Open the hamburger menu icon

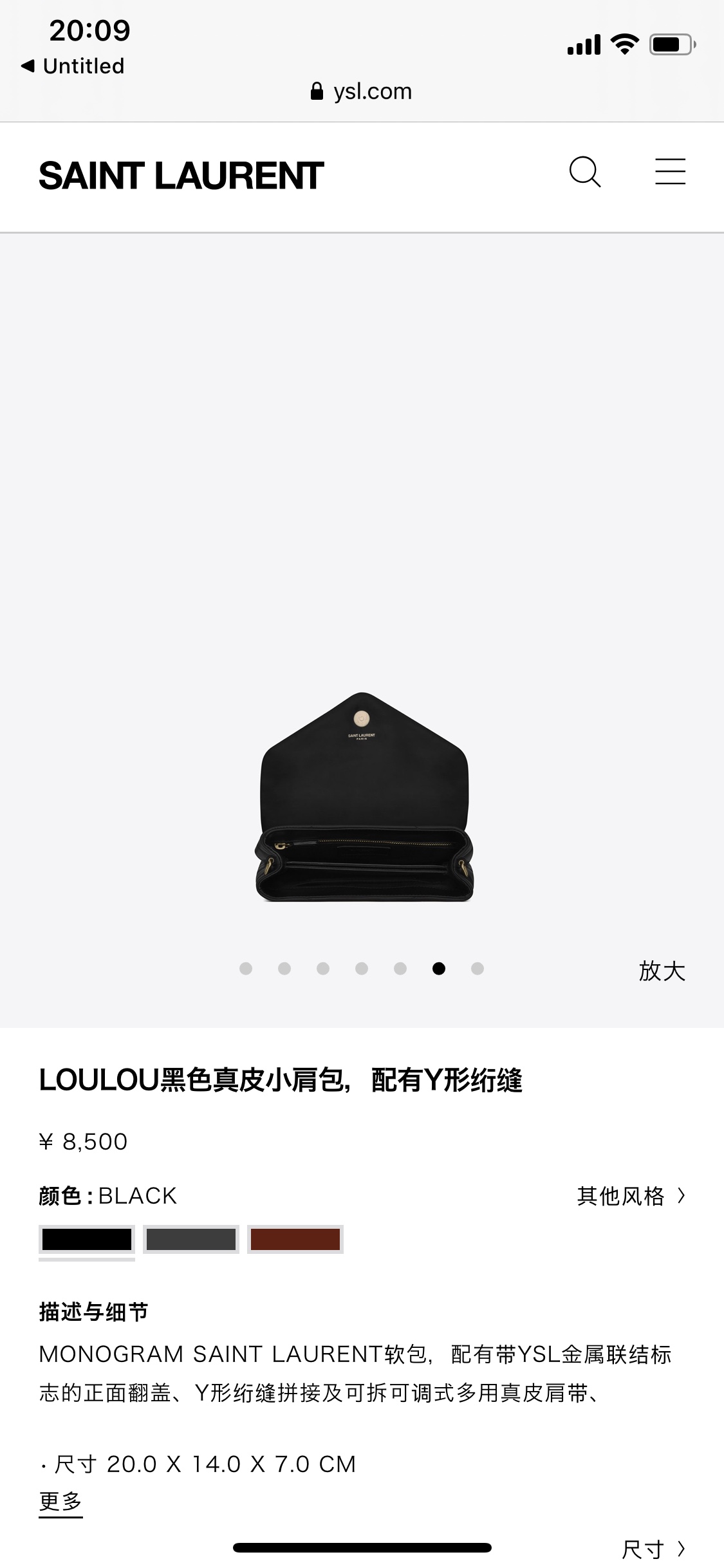tap(670, 172)
